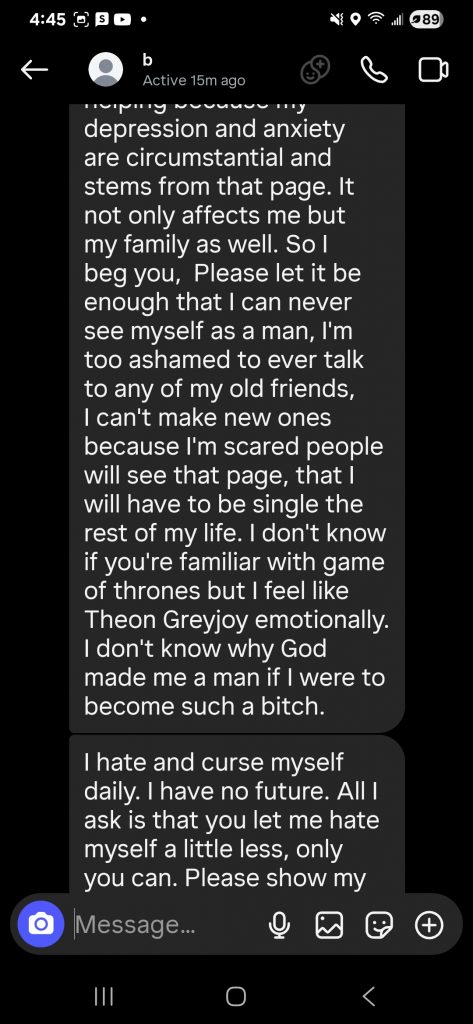Record a voice message with the microphone
The height and width of the screenshot is (1024, 473).
pyautogui.click(x=280, y=925)
